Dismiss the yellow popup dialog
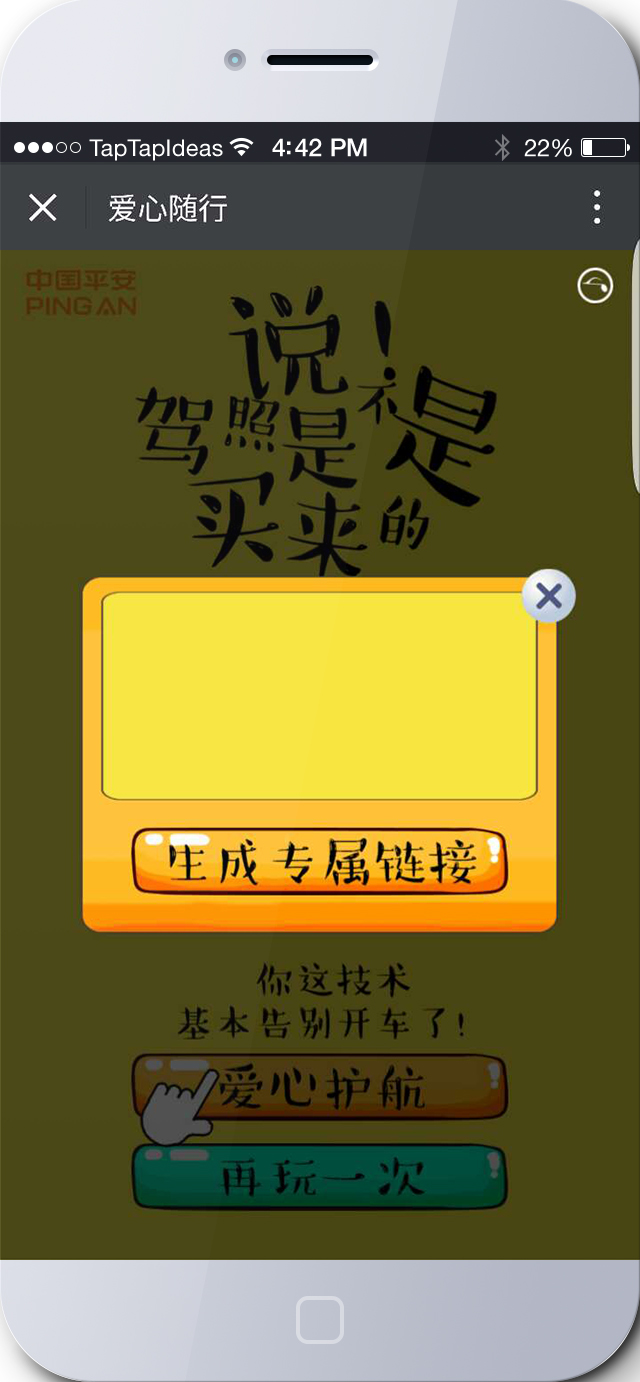This screenshot has width=640, height=1382. point(548,597)
